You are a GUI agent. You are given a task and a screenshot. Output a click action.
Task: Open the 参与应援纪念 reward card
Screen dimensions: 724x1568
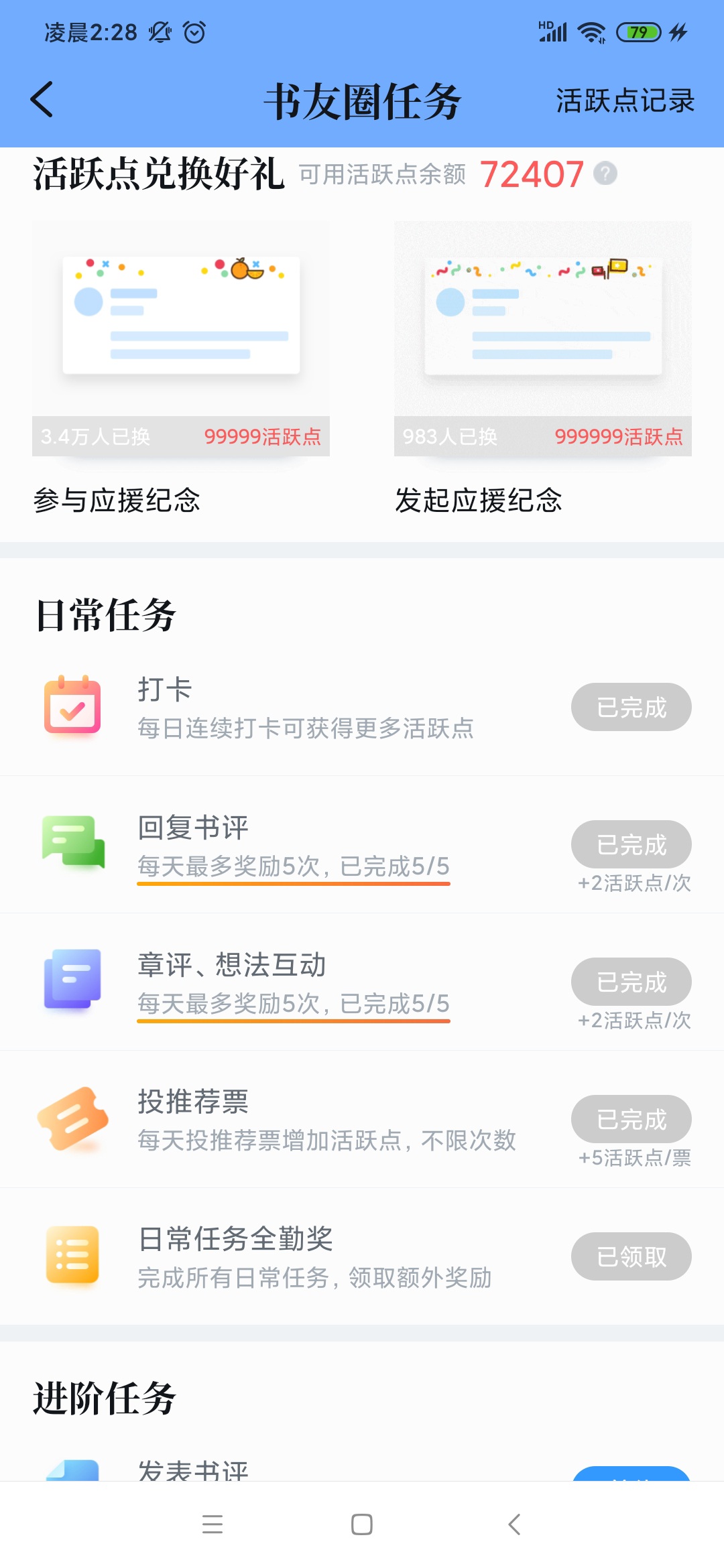pos(181,338)
